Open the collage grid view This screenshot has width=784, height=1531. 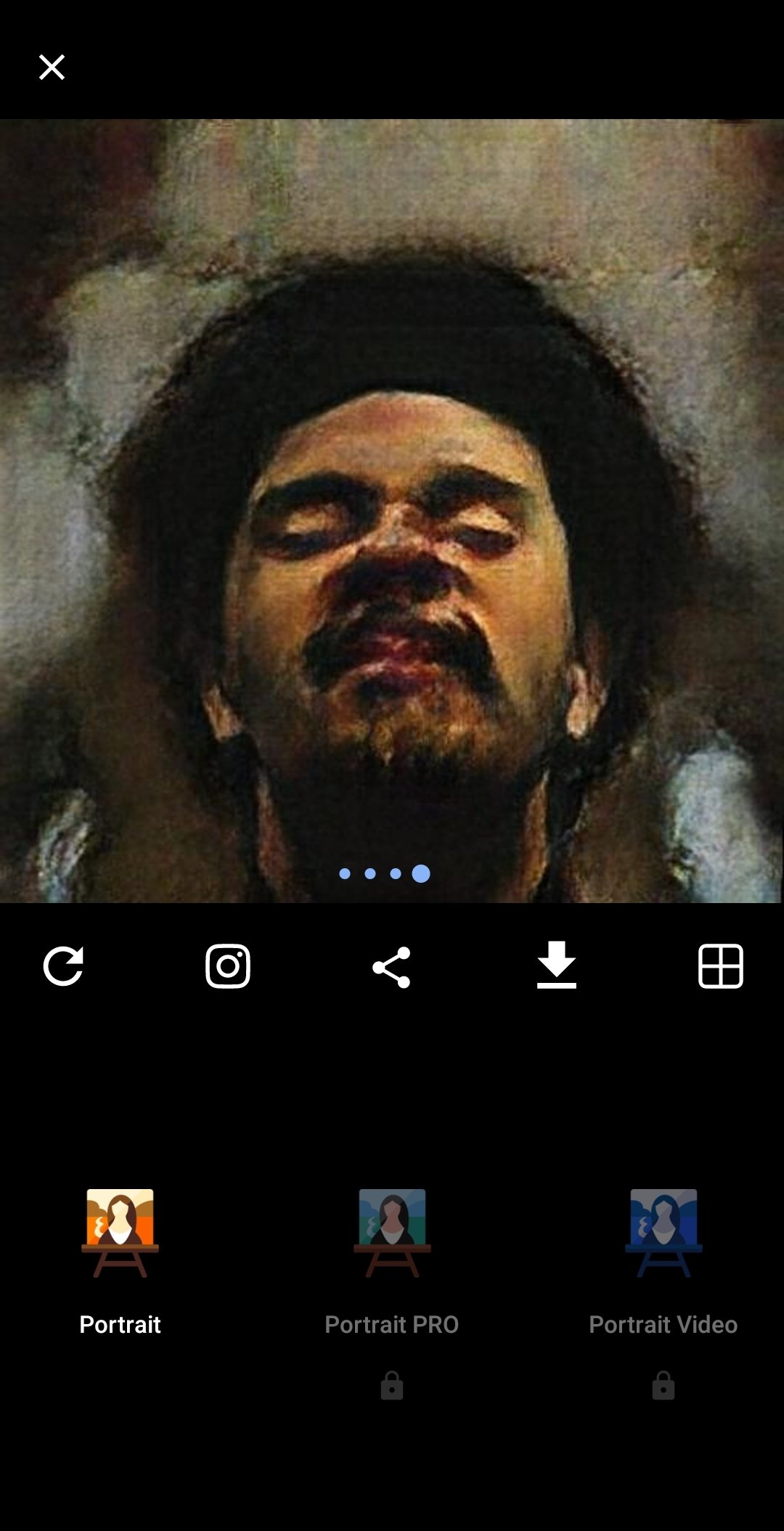click(720, 966)
